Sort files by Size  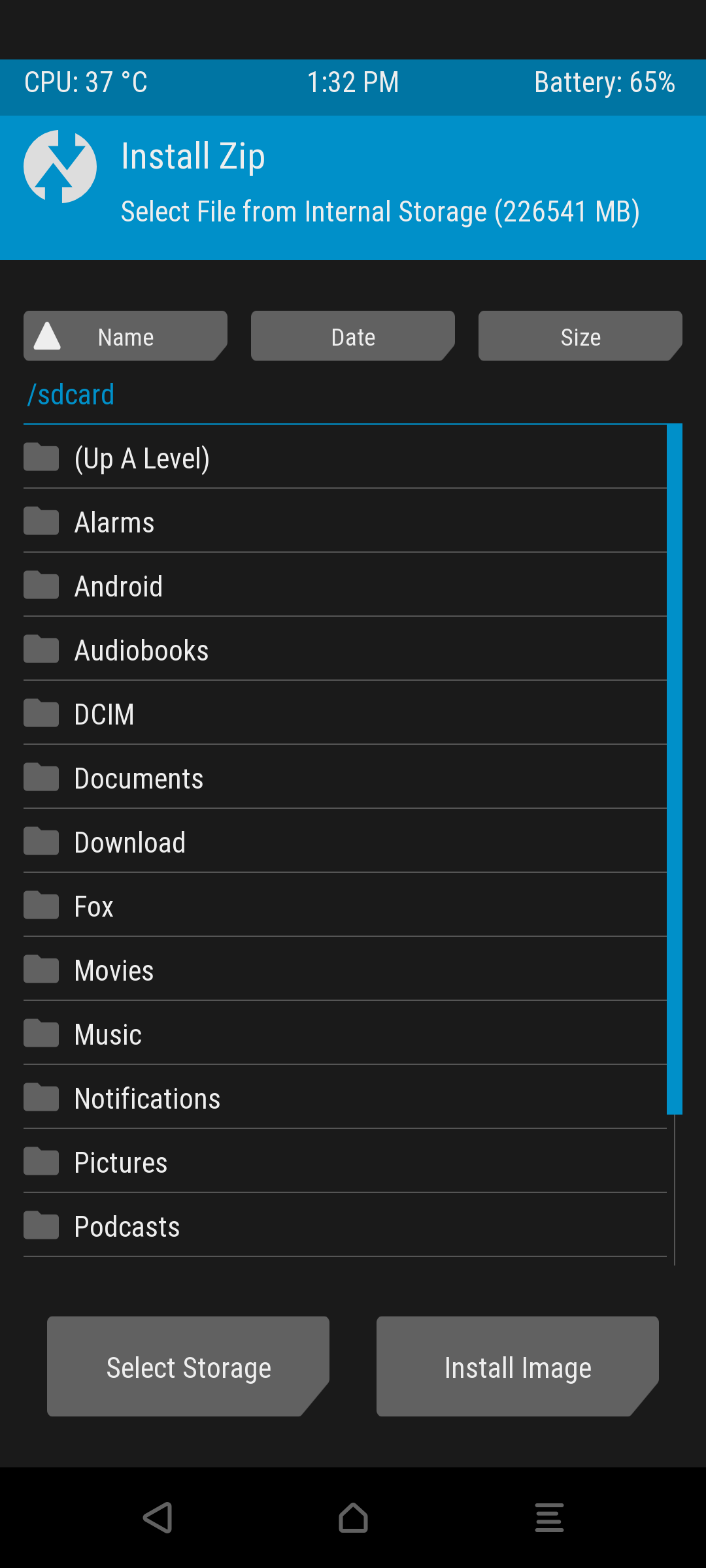(x=580, y=336)
